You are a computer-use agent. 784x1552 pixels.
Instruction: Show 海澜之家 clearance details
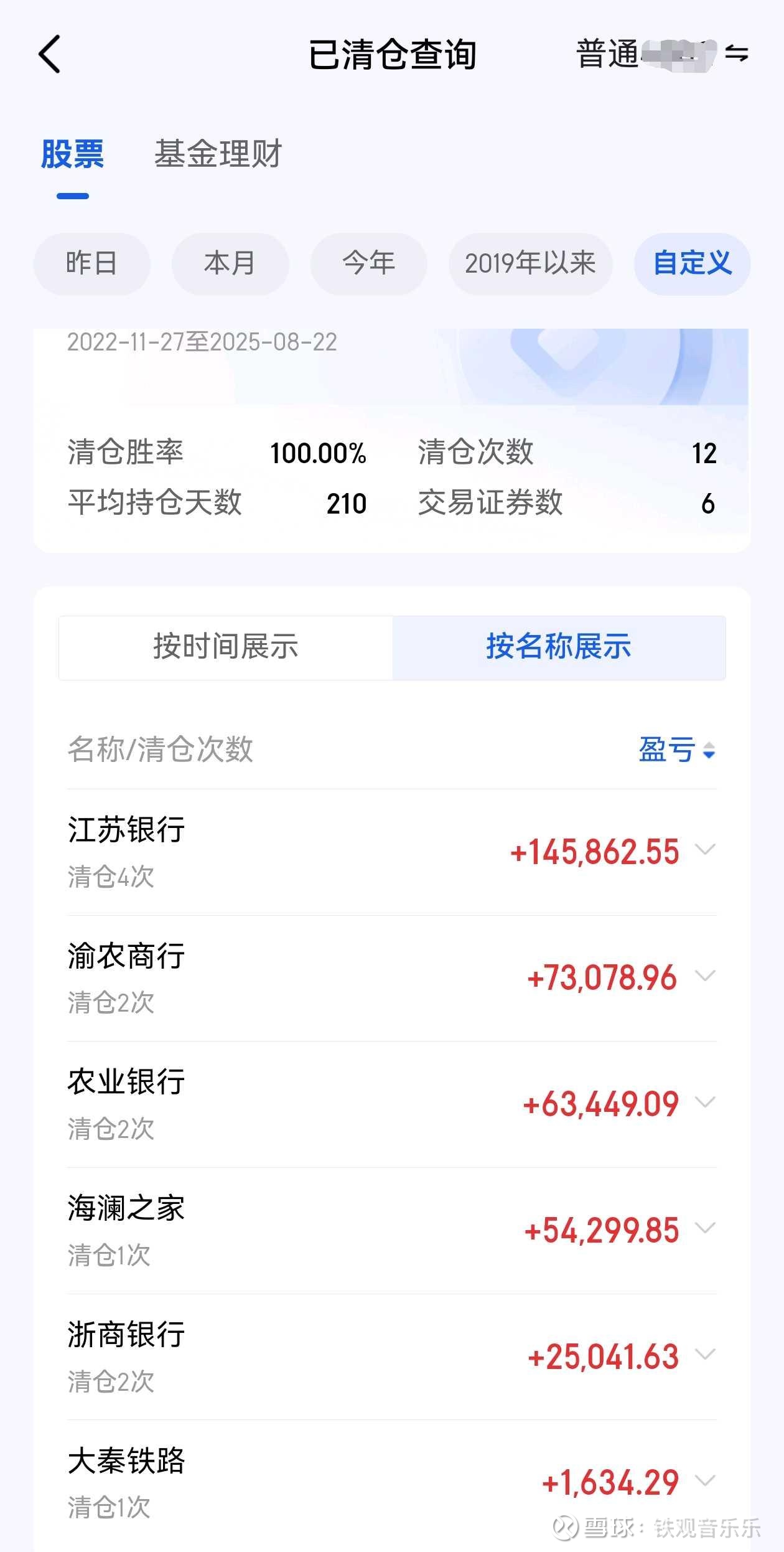coord(392,1230)
